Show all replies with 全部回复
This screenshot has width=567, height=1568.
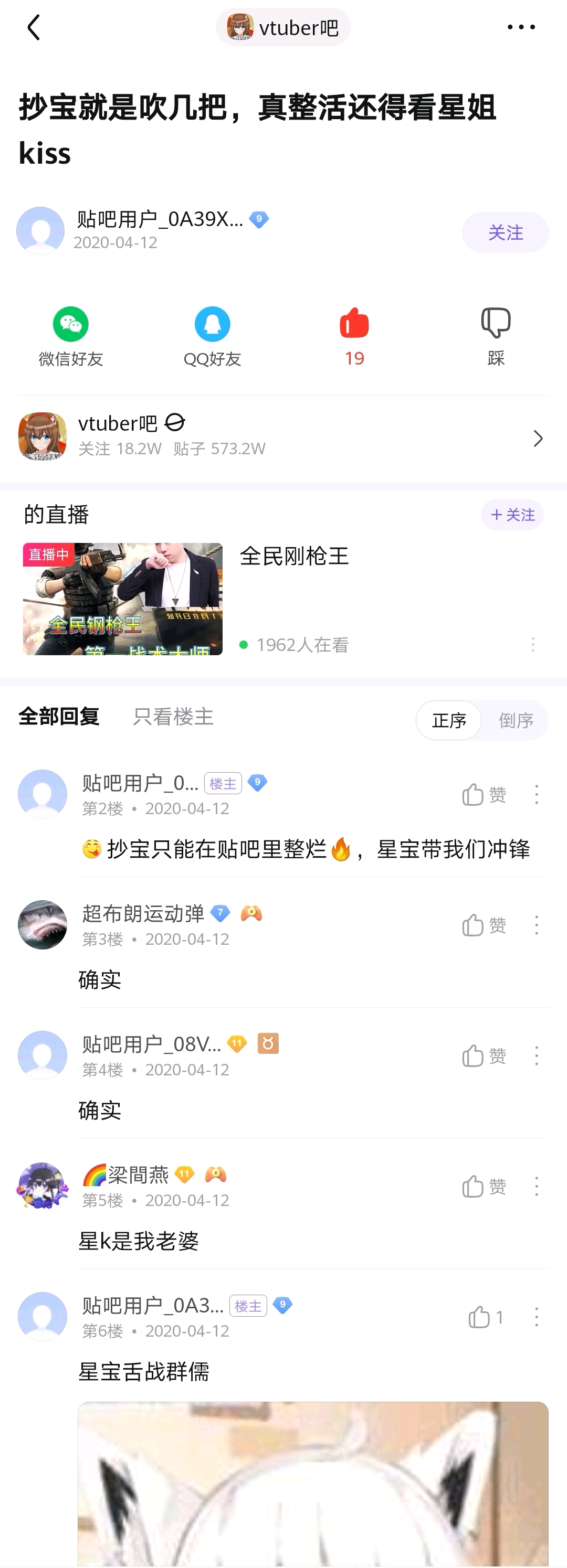pos(59,717)
